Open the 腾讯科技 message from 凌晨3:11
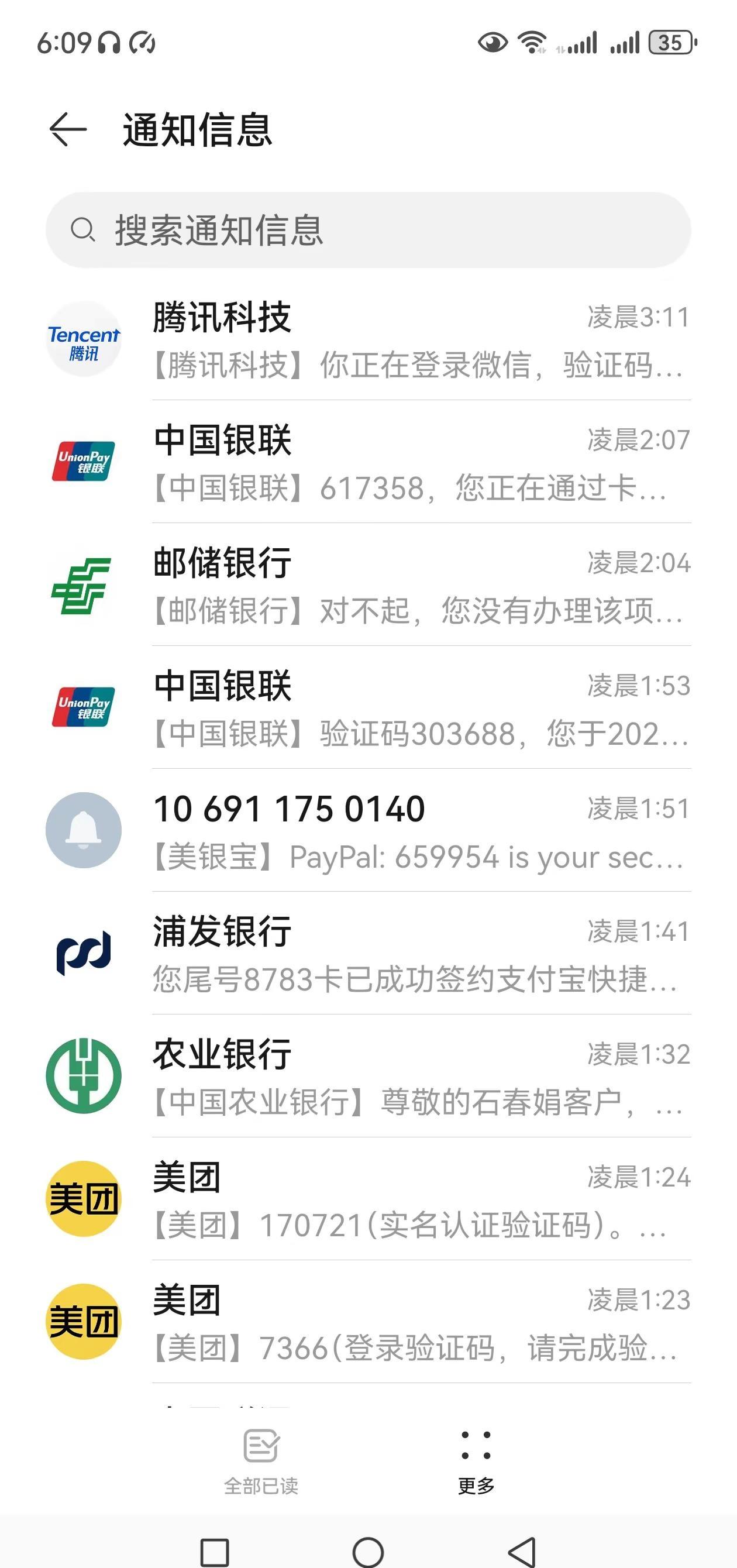The height and width of the screenshot is (1568, 737). pyautogui.click(x=420, y=341)
